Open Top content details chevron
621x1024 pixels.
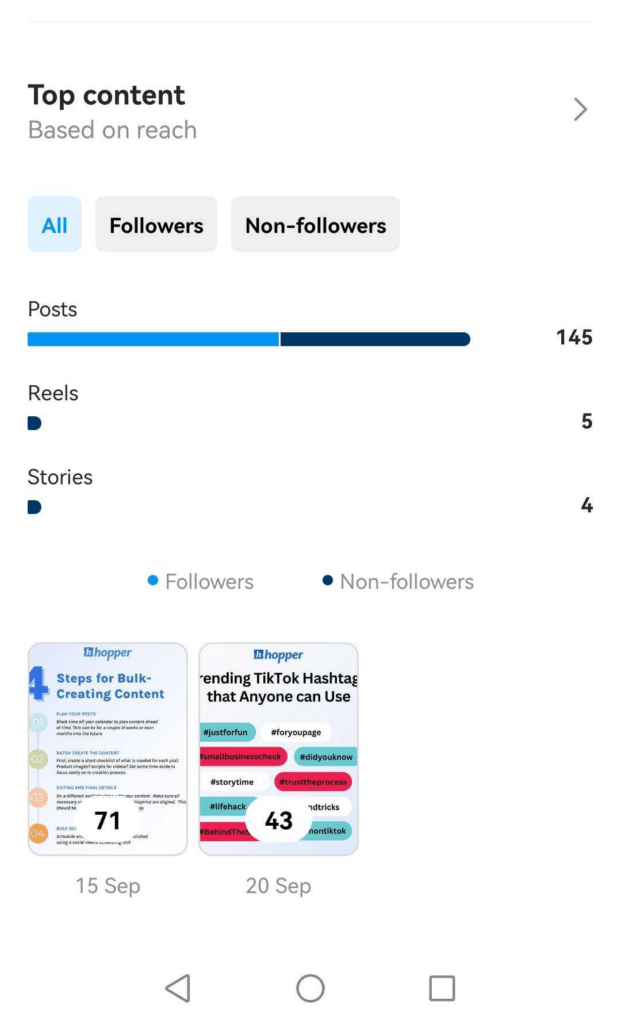[580, 110]
